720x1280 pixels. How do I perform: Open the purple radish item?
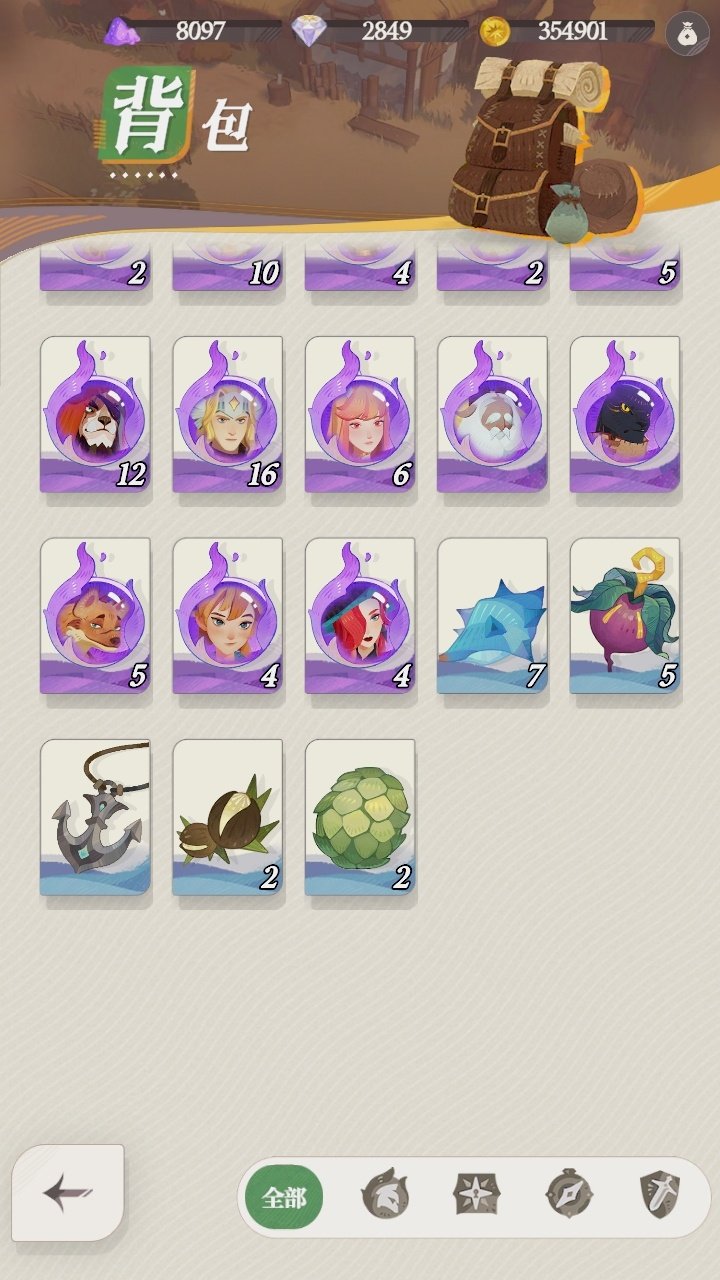point(624,616)
